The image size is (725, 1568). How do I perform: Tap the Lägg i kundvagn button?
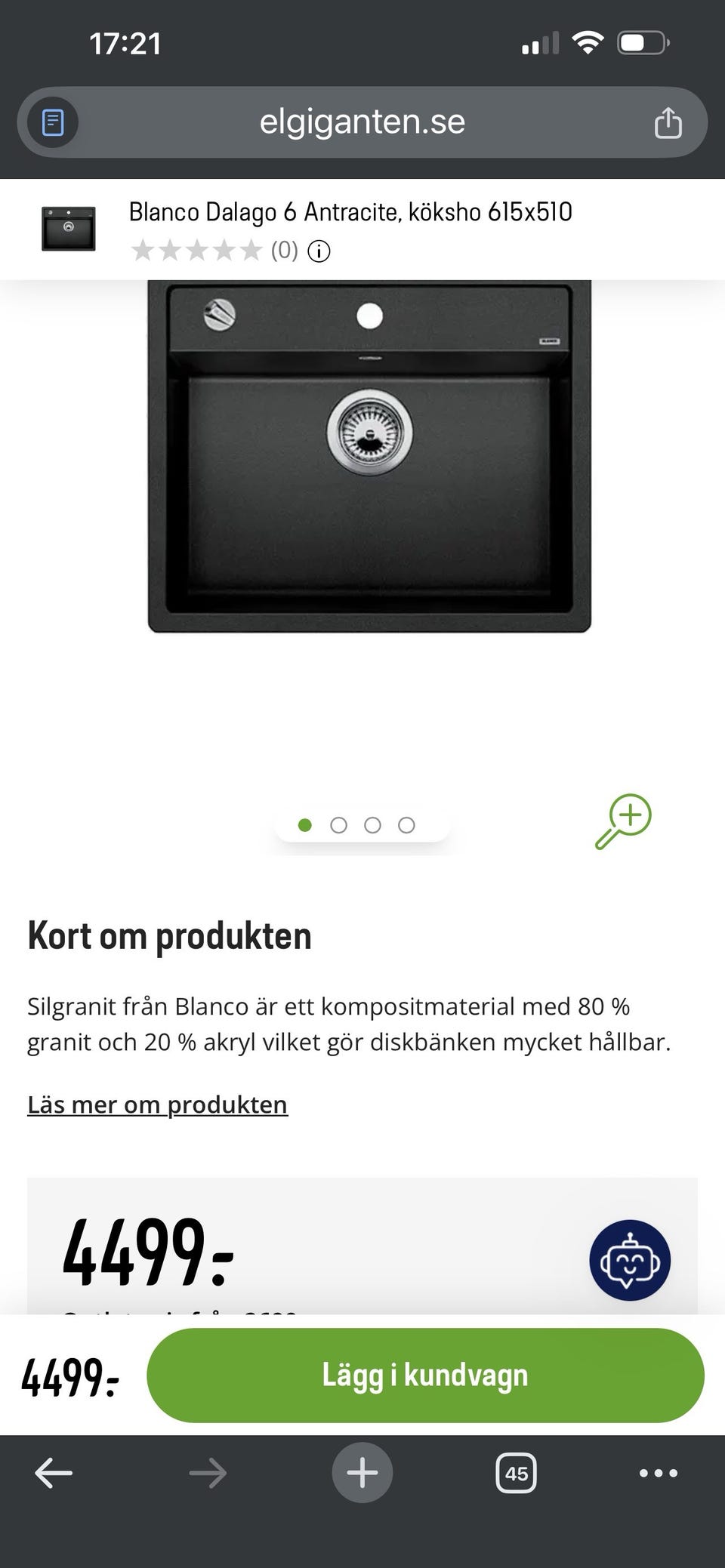pyautogui.click(x=425, y=1375)
